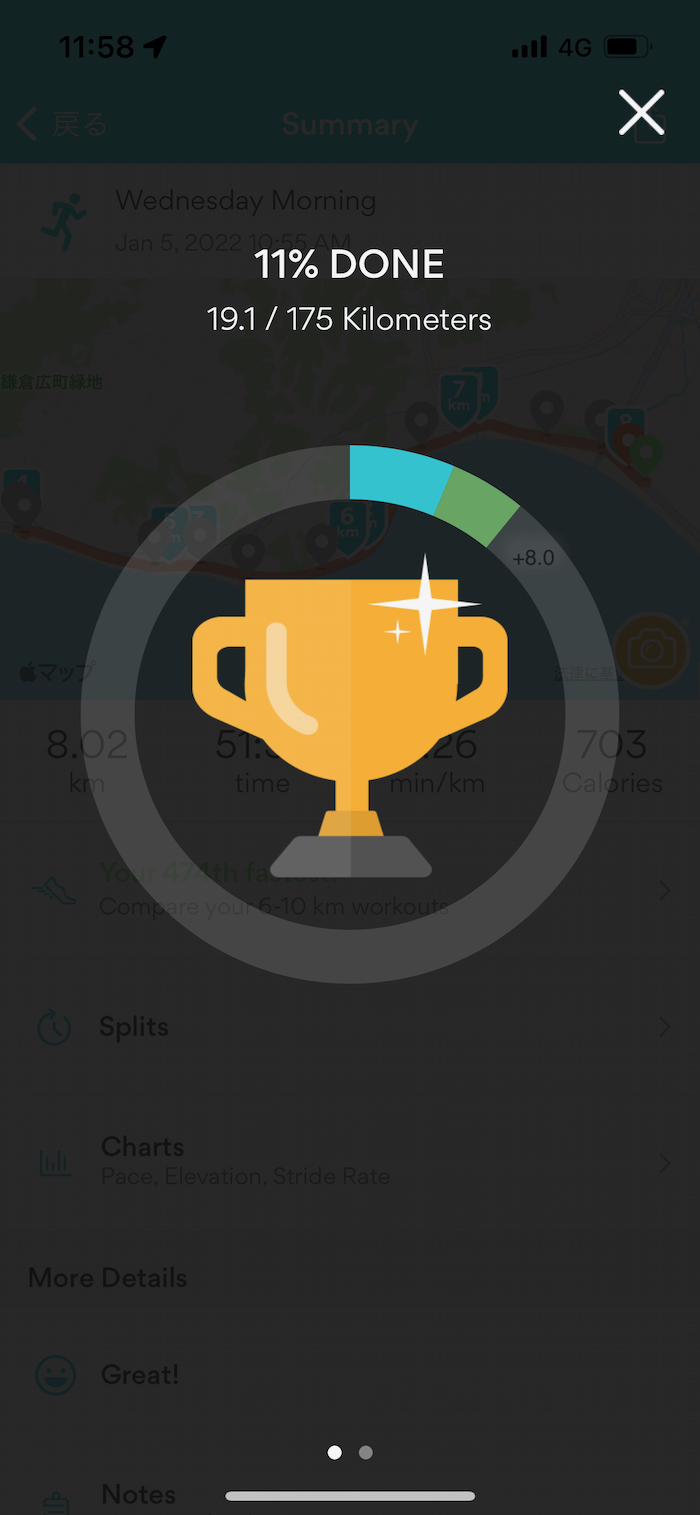The image size is (700, 1515).
Task: Go to the second overlay page dot
Action: [366, 1452]
